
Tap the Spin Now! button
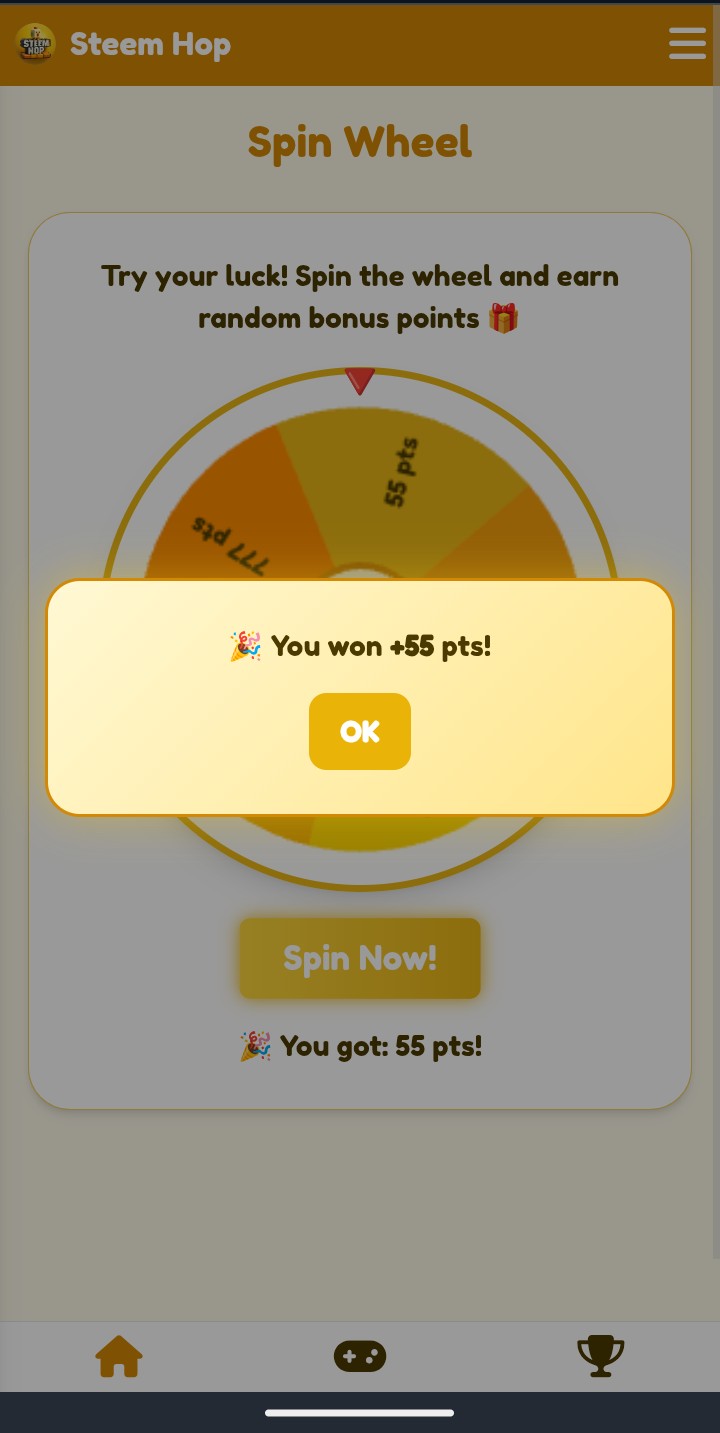click(360, 958)
